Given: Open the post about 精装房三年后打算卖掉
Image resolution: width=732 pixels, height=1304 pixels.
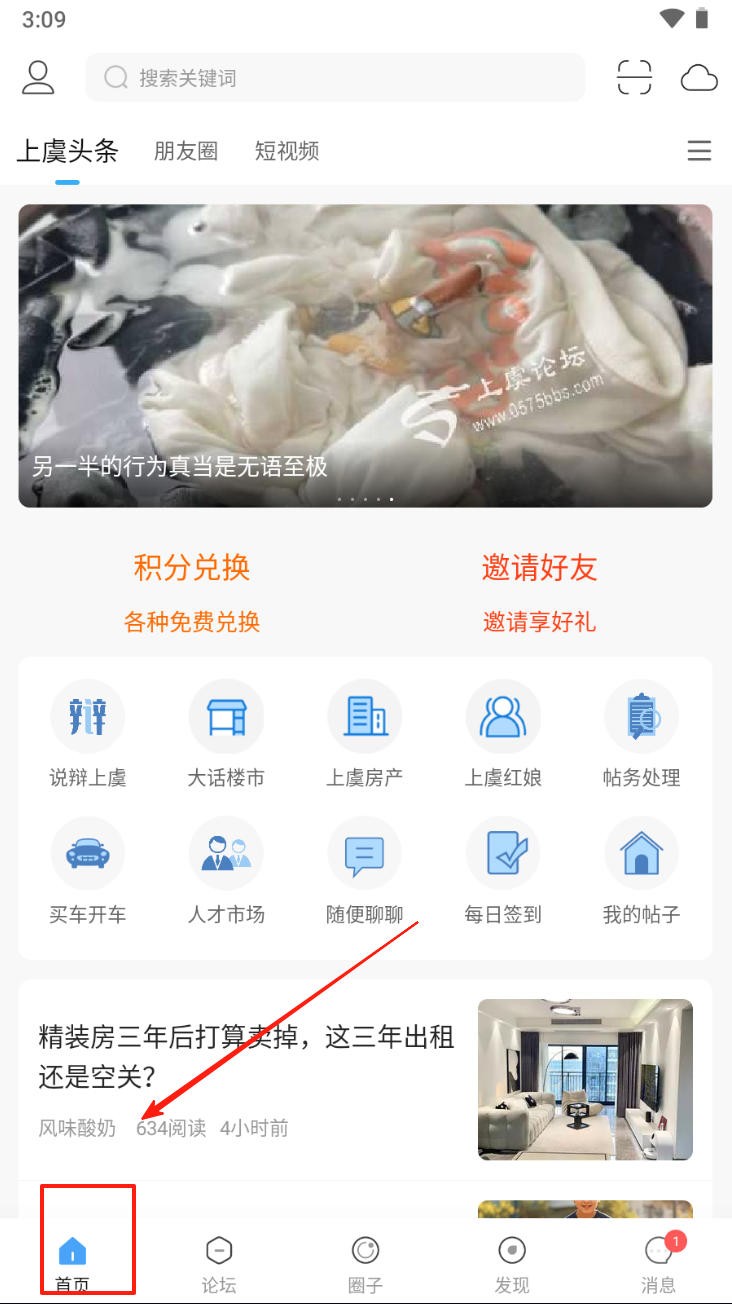Looking at the screenshot, I should [x=247, y=1056].
